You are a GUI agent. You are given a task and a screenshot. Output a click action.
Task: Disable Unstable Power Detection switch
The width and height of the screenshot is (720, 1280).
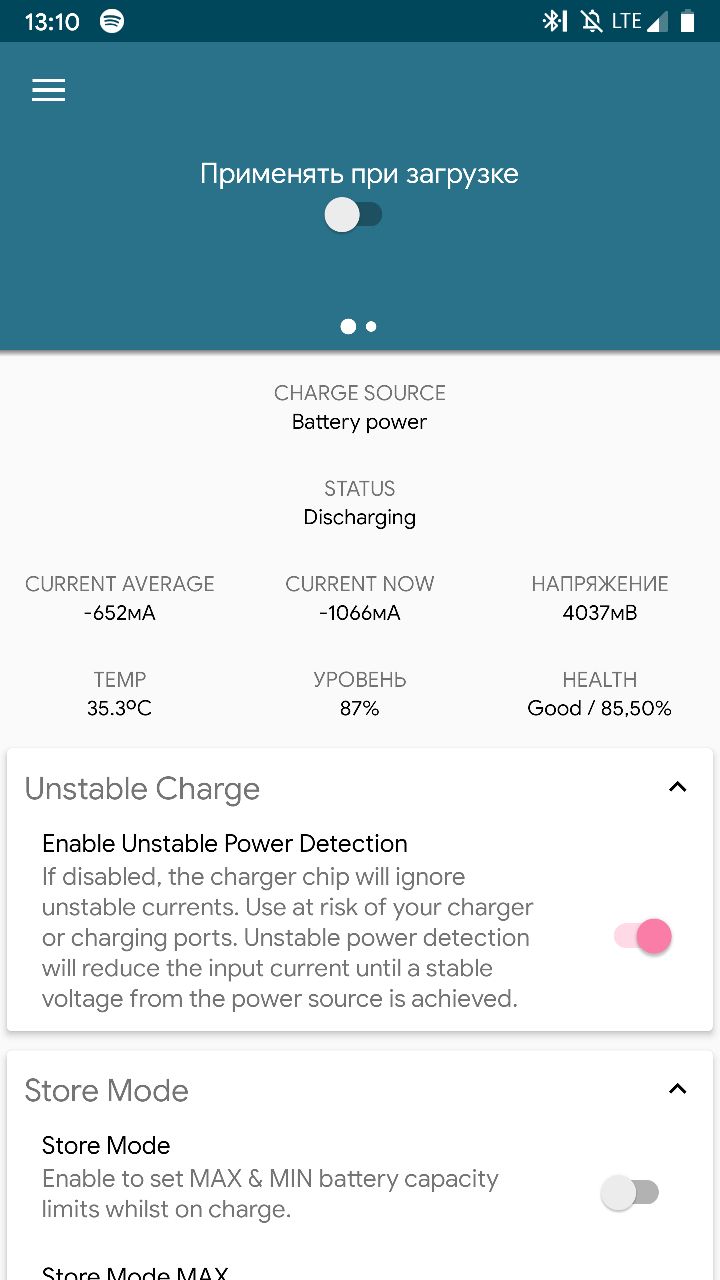[x=643, y=937]
